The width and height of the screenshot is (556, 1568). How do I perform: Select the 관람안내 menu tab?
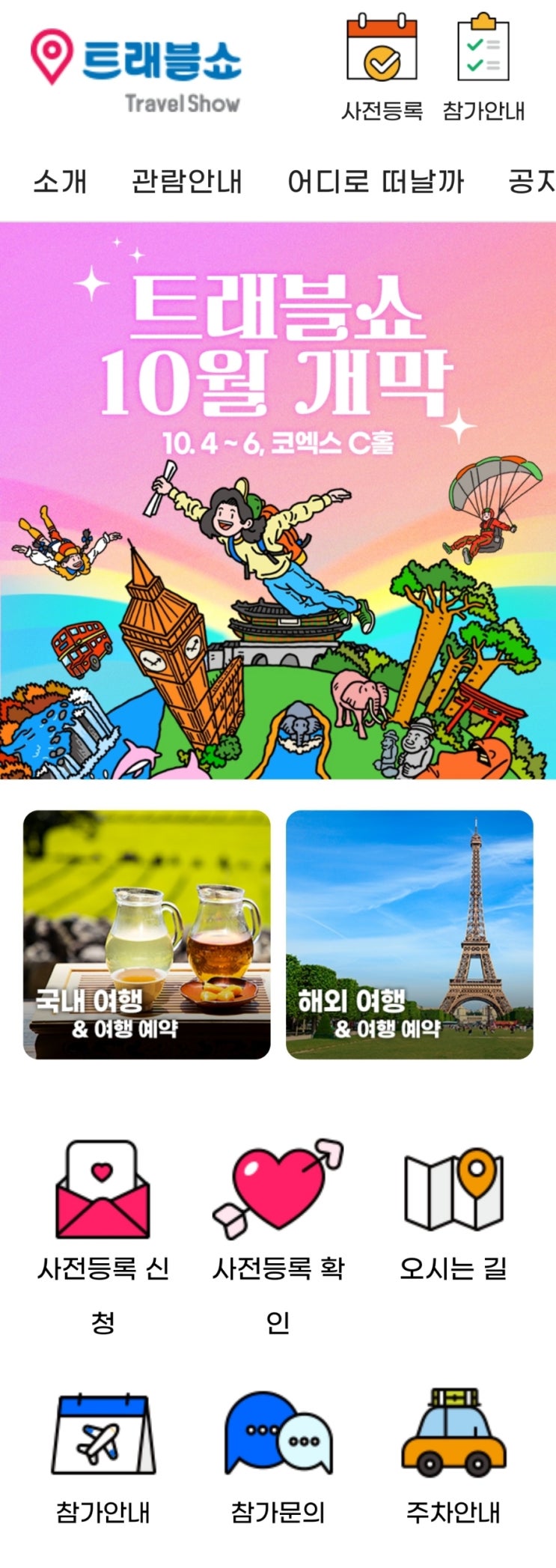(x=187, y=181)
